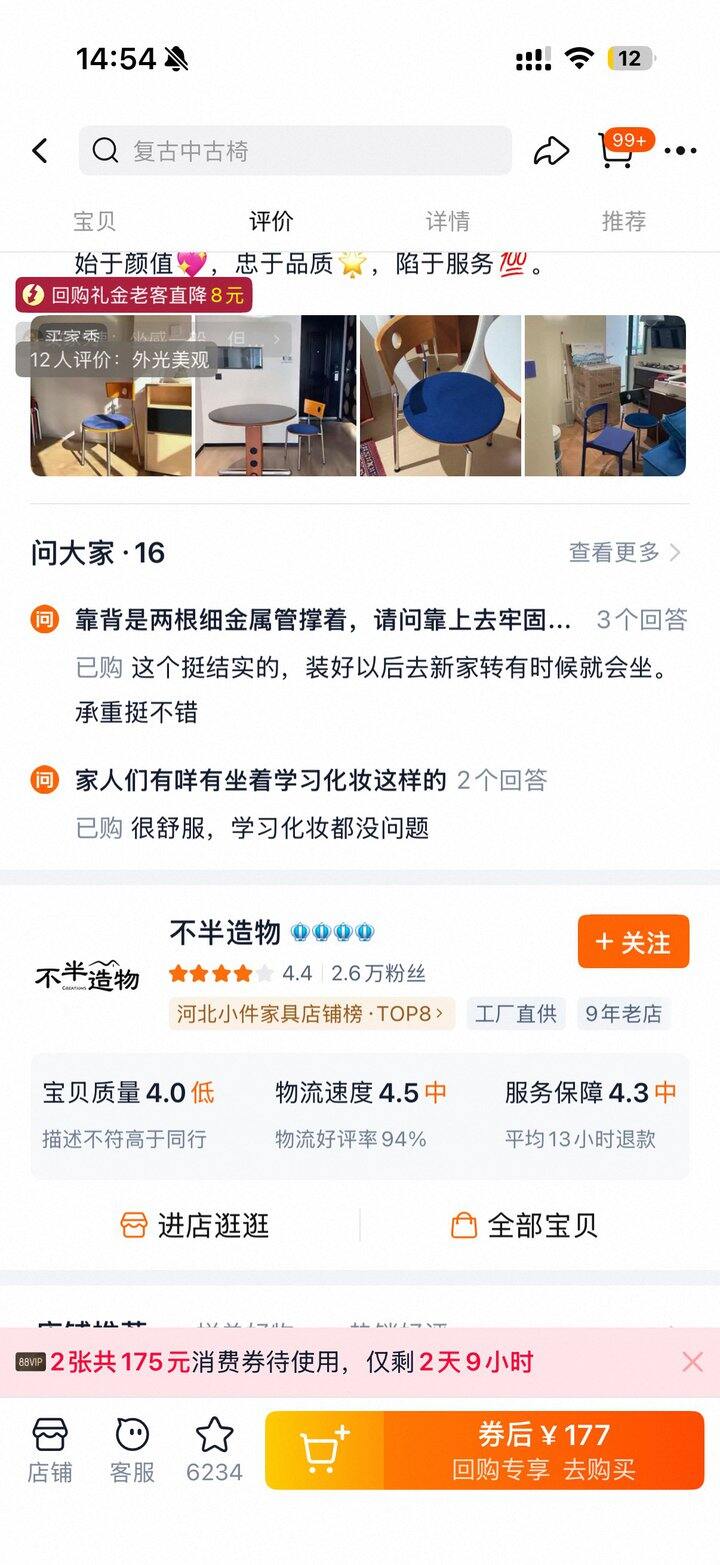This screenshot has width=720, height=1565.
Task: View more questions via 查看更多
Action: pos(624,552)
